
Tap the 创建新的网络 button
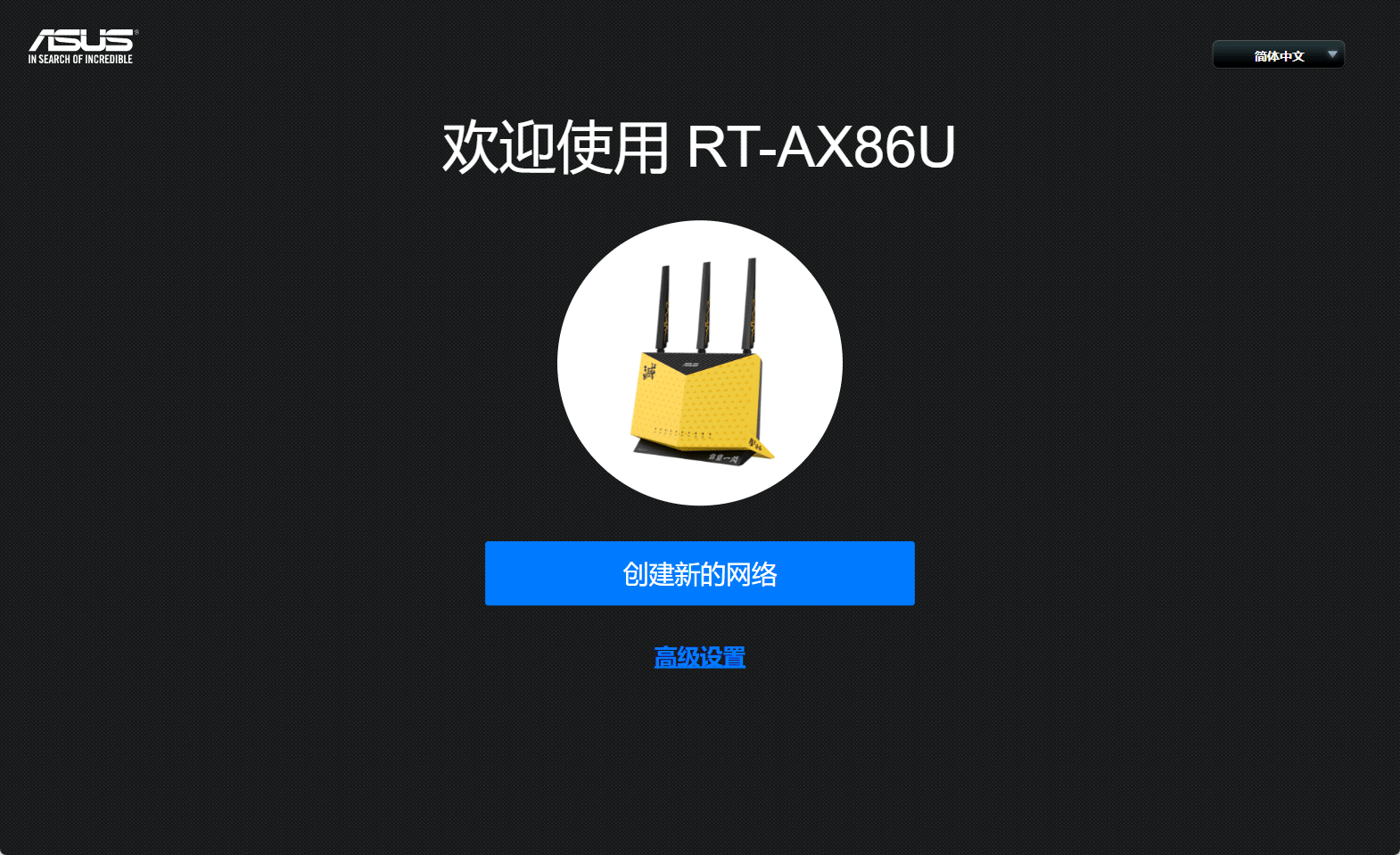pos(699,573)
